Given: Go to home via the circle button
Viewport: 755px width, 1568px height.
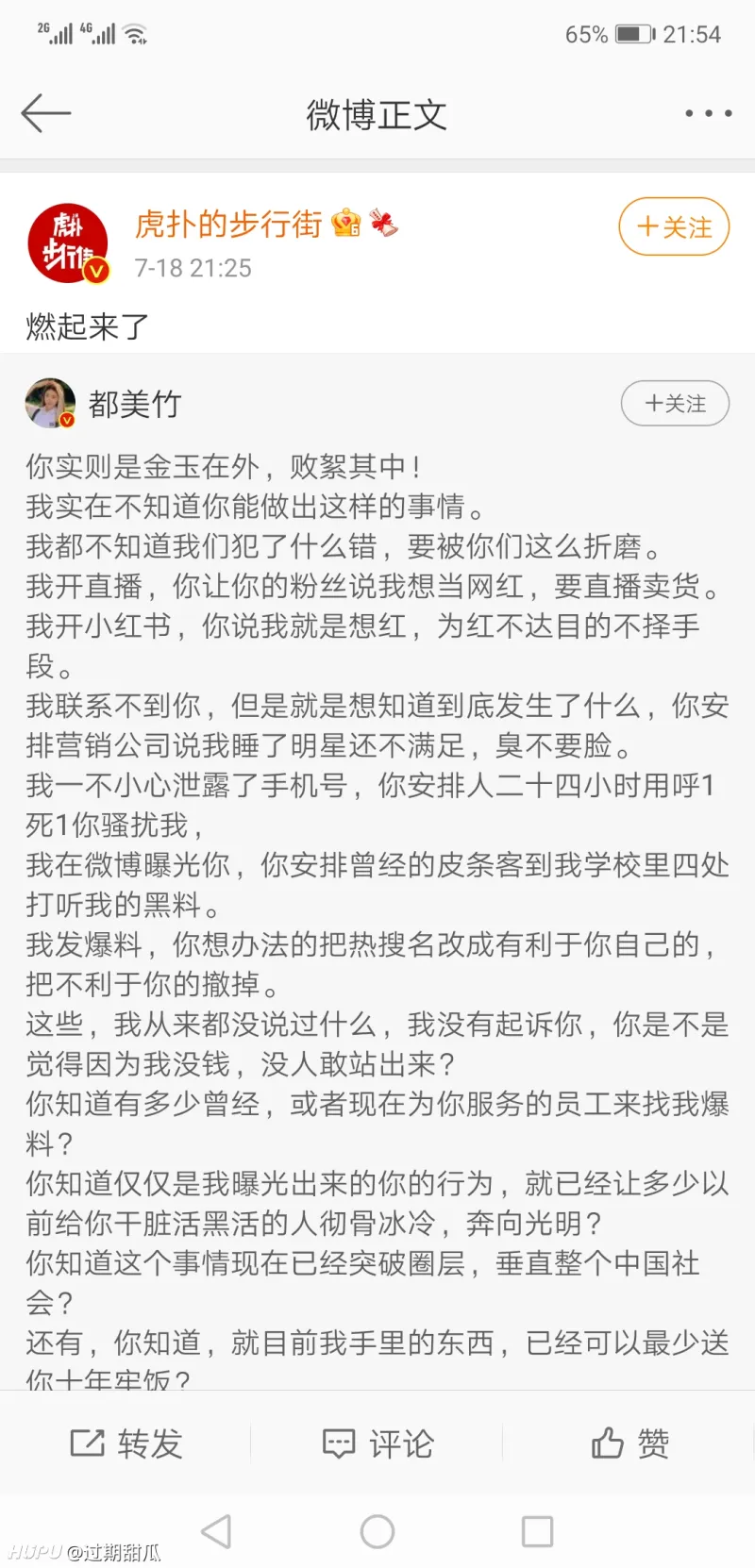Looking at the screenshot, I should coord(377,1531).
